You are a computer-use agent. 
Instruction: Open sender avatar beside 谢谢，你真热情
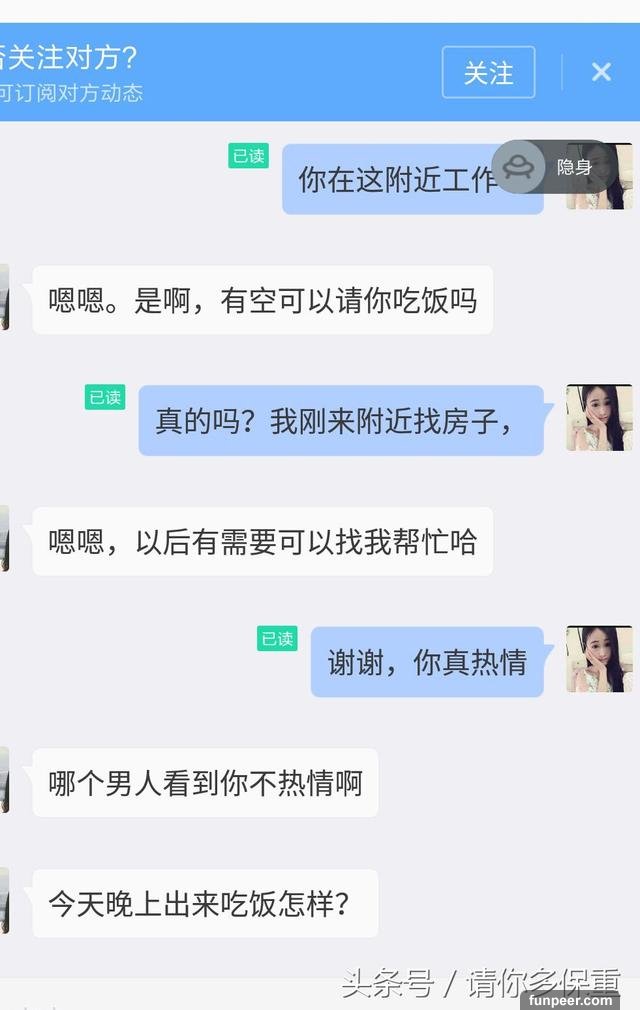[x=599, y=660]
